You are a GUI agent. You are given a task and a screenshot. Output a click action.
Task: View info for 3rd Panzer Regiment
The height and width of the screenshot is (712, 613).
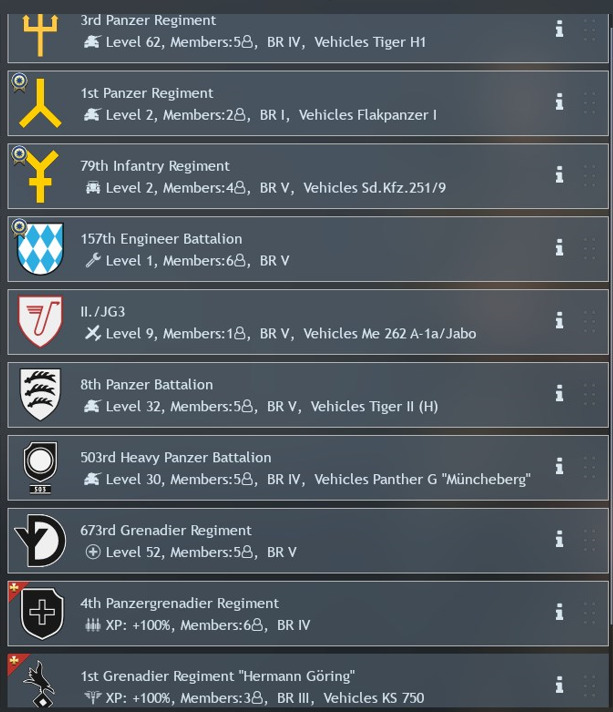(x=559, y=29)
